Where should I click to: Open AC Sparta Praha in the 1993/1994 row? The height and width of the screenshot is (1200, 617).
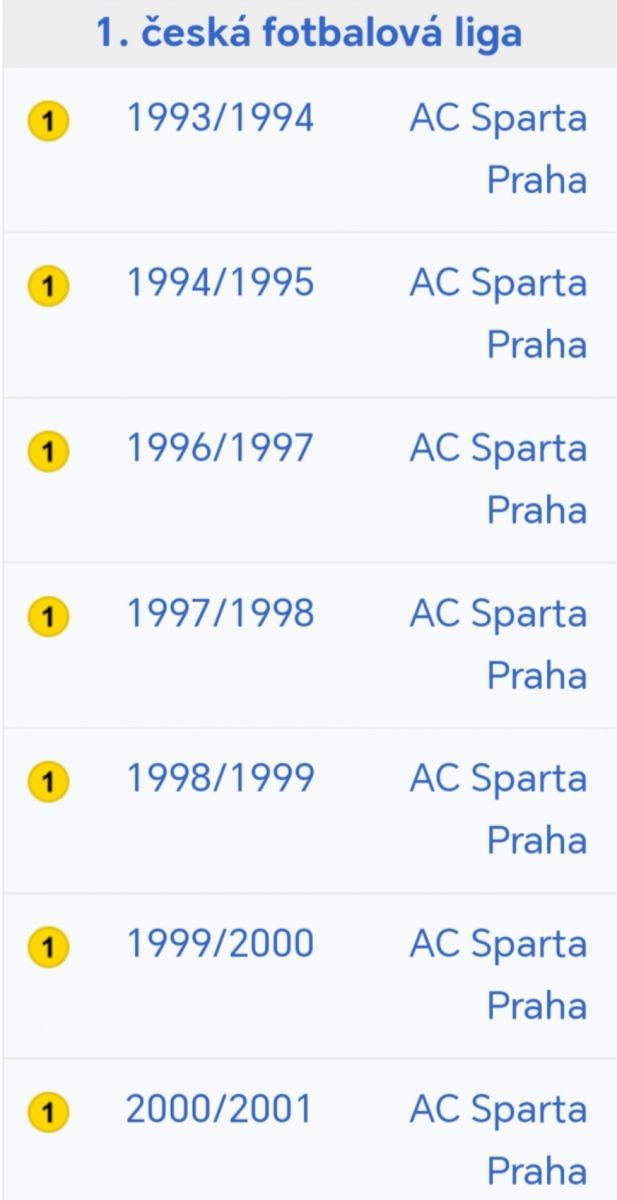(x=498, y=149)
